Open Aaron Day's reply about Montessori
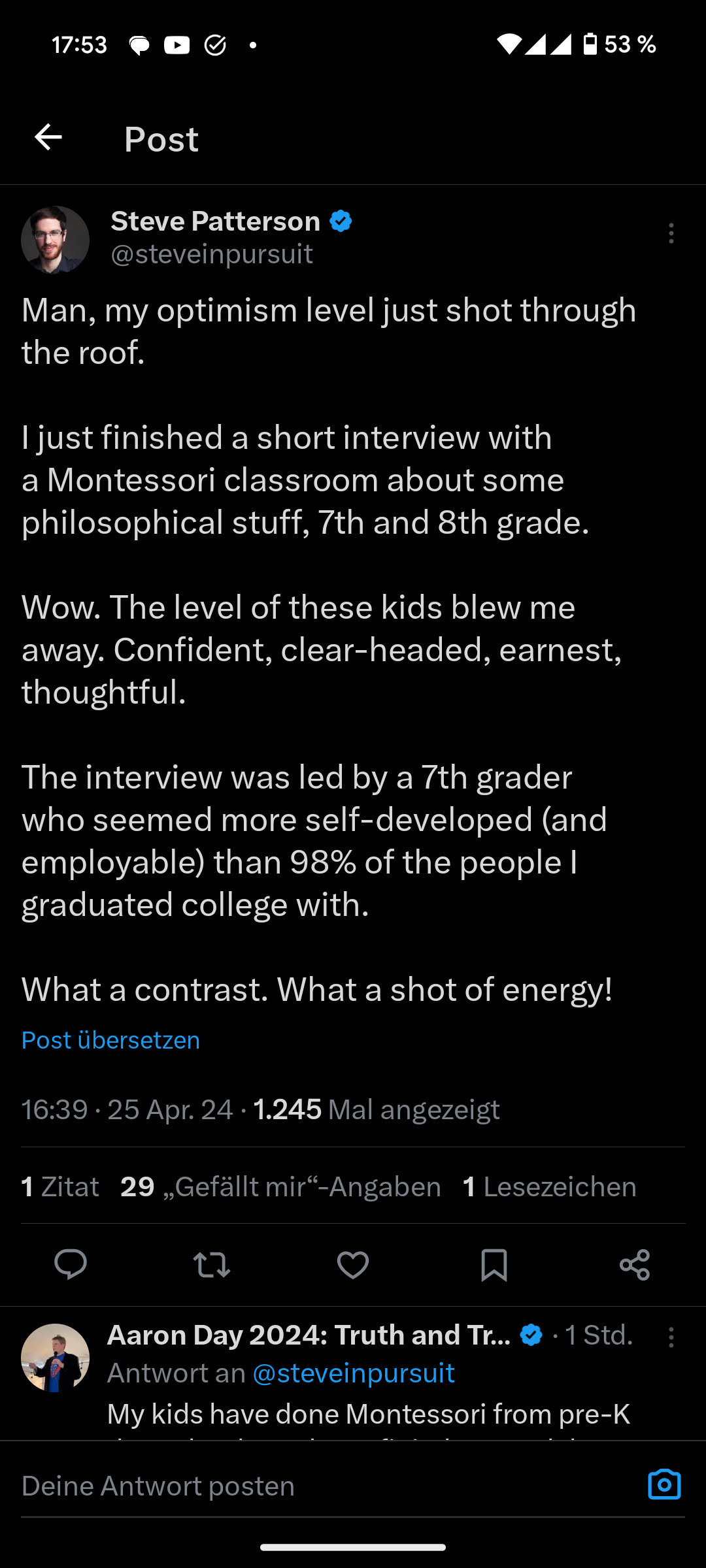Image resolution: width=706 pixels, height=1568 pixels. click(368, 1414)
